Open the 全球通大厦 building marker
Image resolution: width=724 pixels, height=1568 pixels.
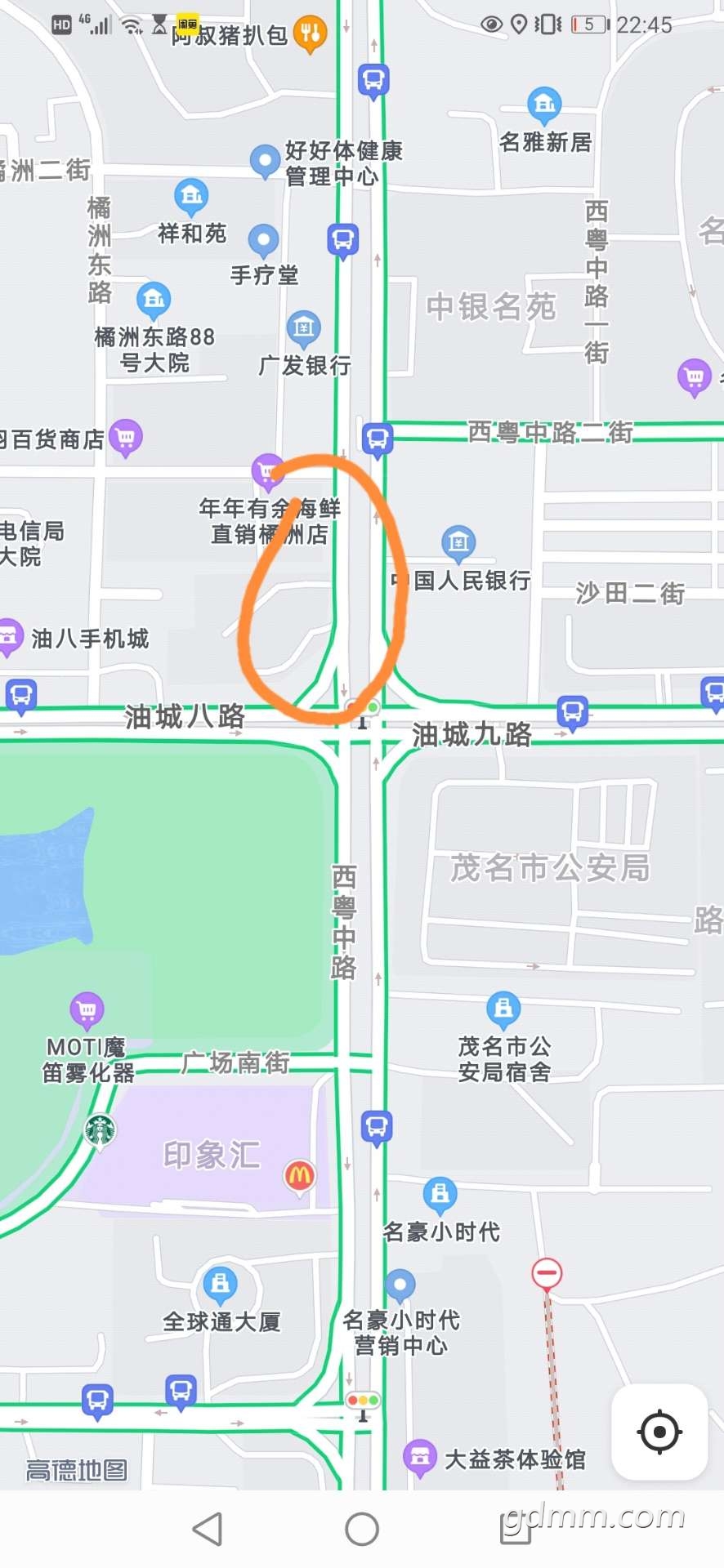pyautogui.click(x=220, y=1284)
